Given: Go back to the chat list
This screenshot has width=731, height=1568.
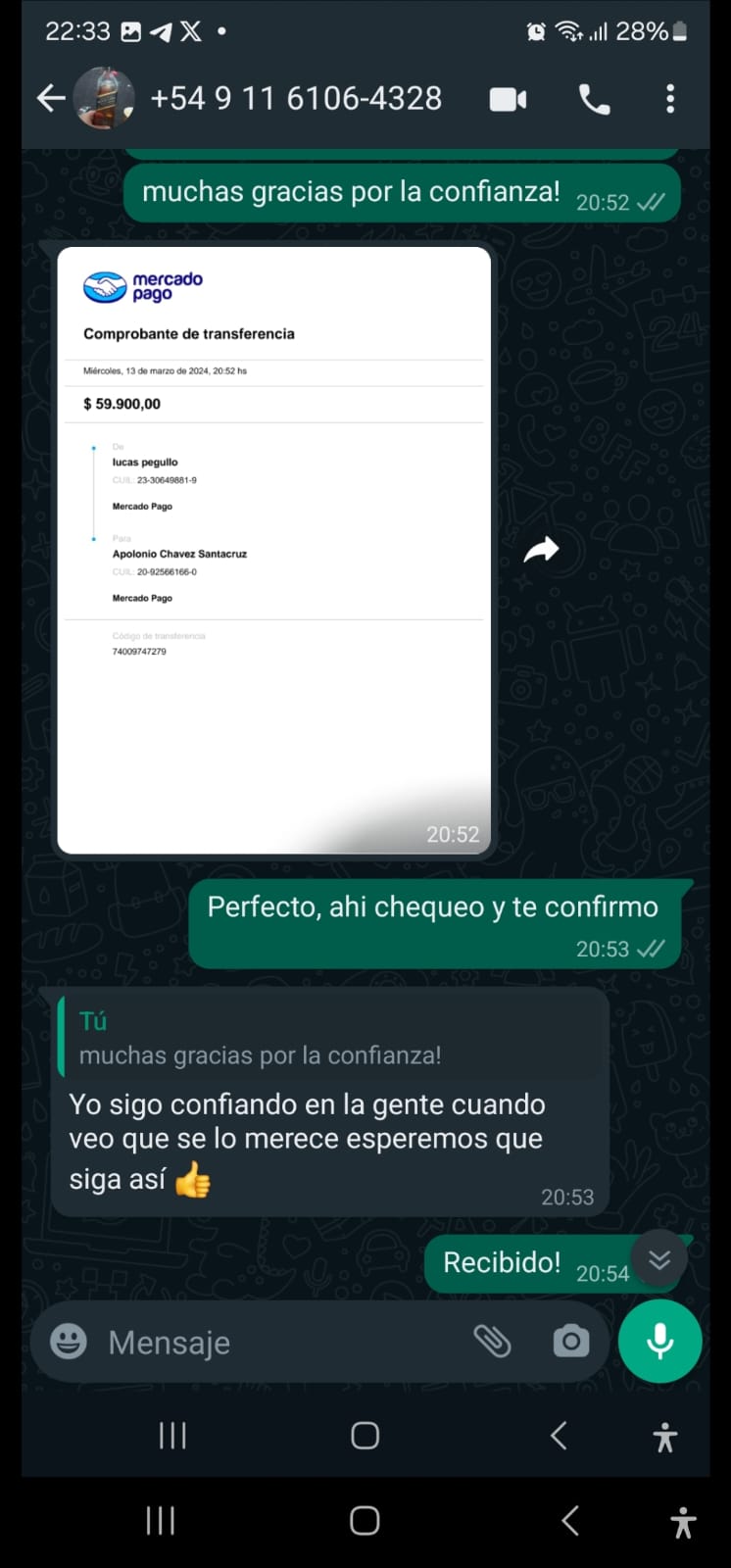Looking at the screenshot, I should [51, 98].
